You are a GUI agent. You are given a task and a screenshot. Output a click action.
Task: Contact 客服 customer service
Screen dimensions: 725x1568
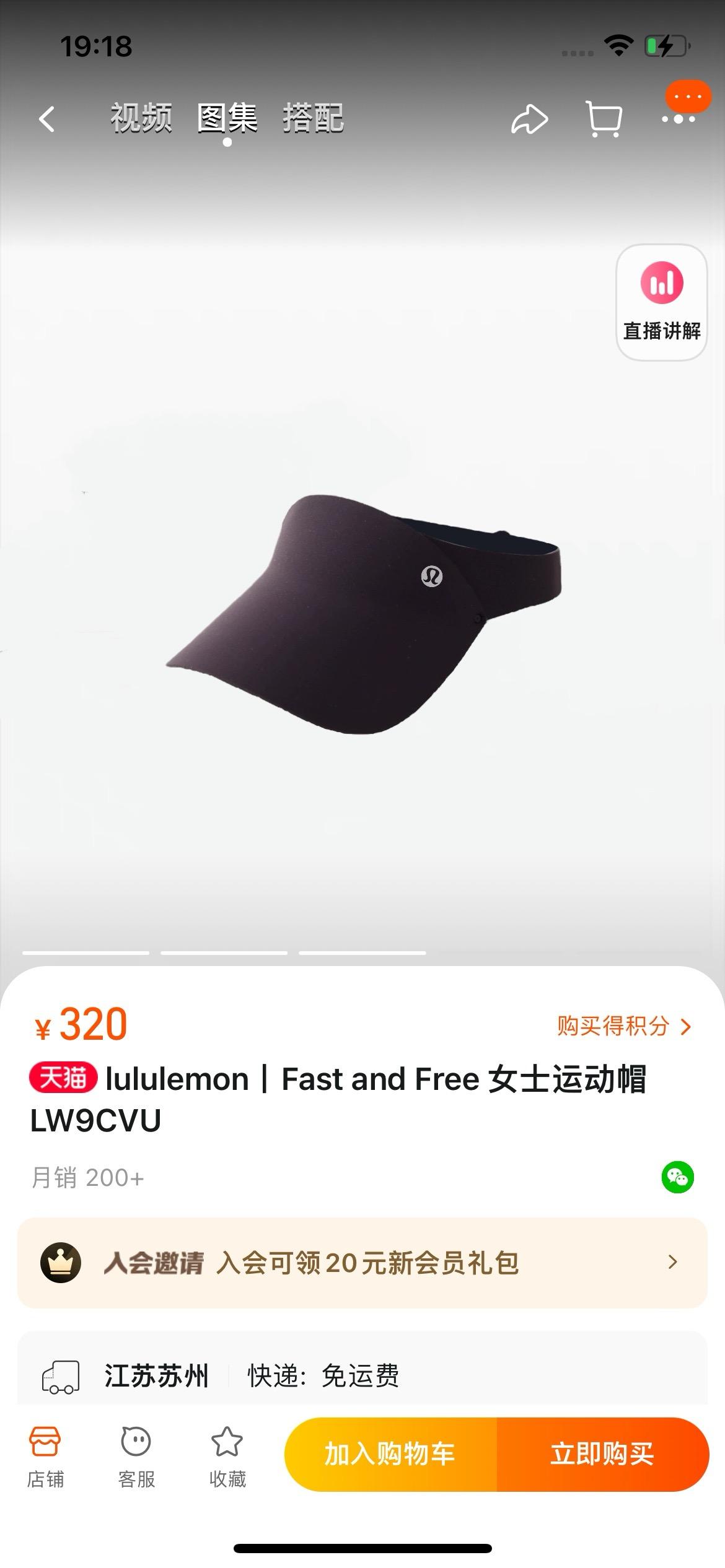click(x=136, y=1457)
